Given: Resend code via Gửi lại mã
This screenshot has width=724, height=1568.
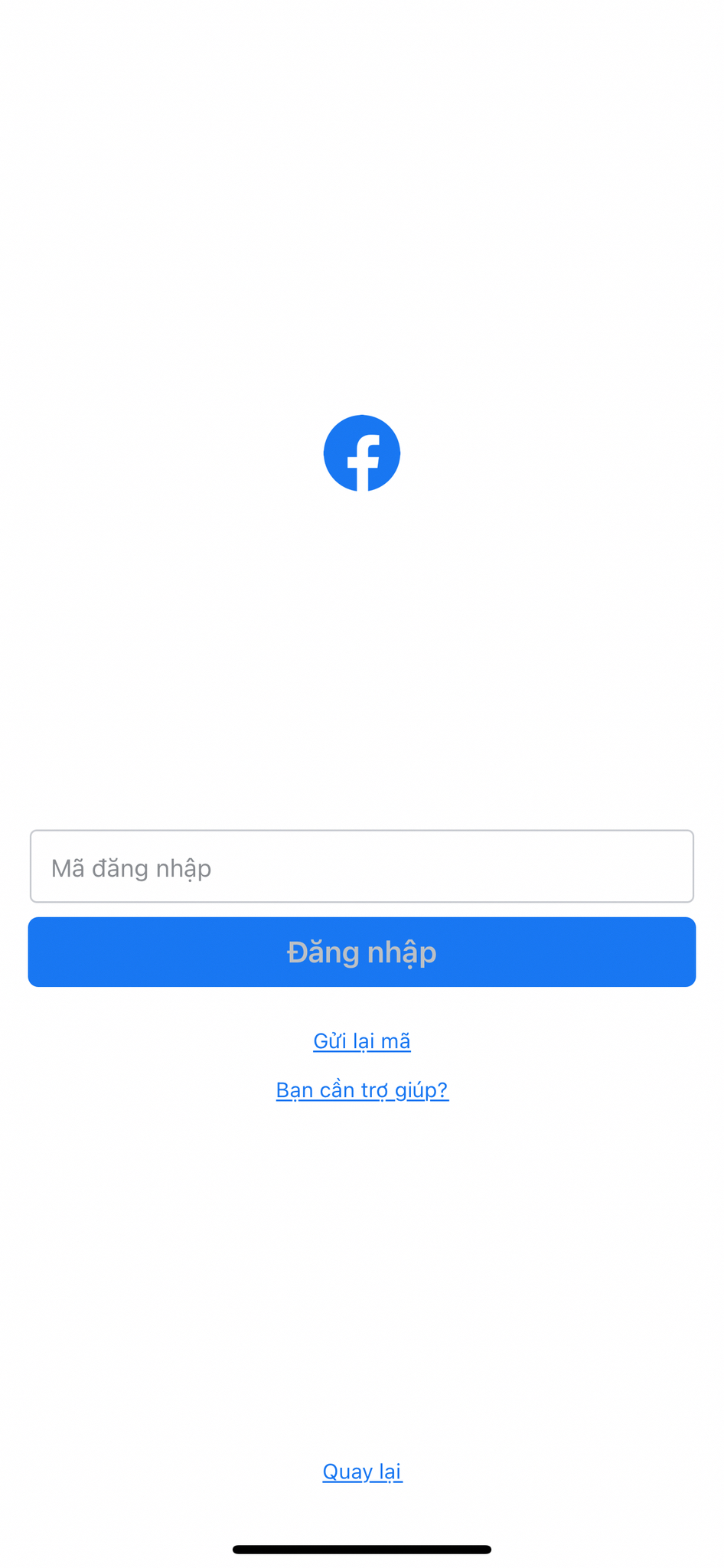Looking at the screenshot, I should pyautogui.click(x=362, y=1040).
